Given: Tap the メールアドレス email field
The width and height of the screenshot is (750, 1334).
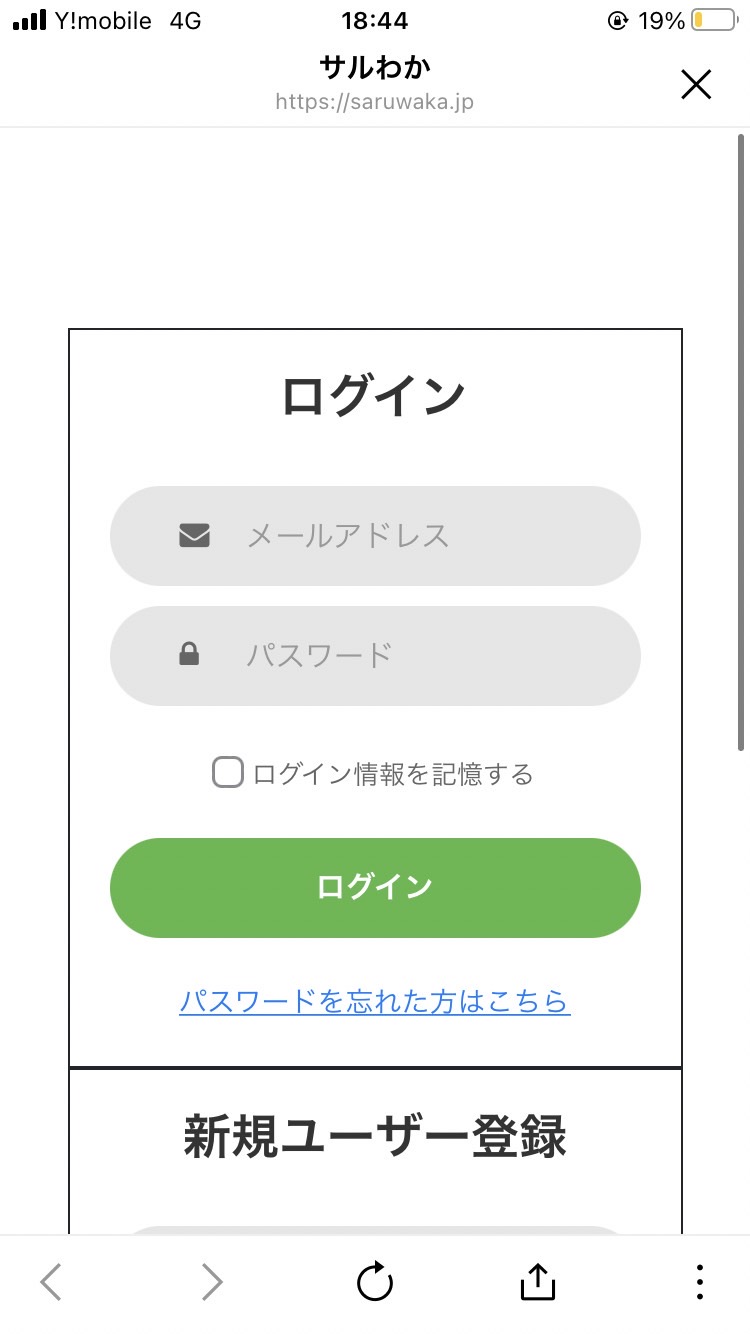Looking at the screenshot, I should tap(375, 536).
